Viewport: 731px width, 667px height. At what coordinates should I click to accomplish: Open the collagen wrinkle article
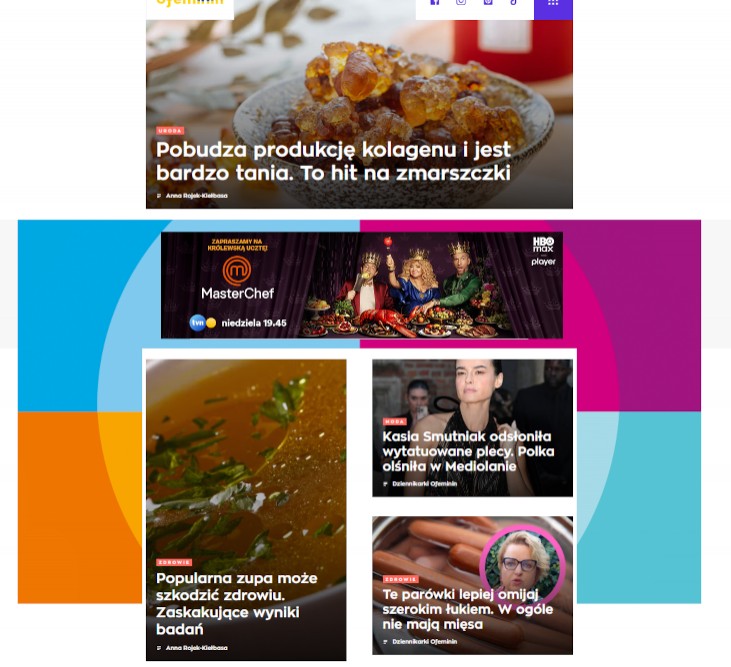tap(333, 161)
